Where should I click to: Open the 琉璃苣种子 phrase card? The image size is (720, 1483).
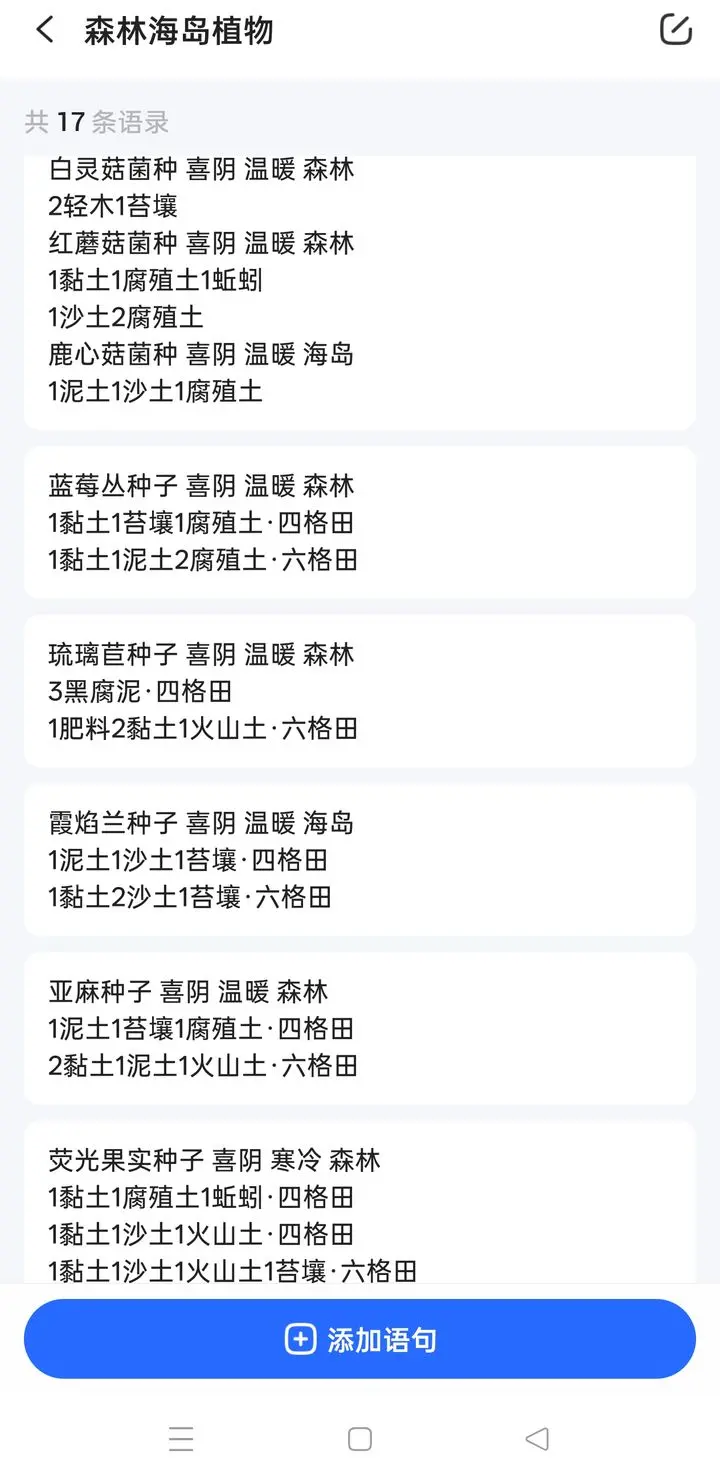click(x=360, y=690)
